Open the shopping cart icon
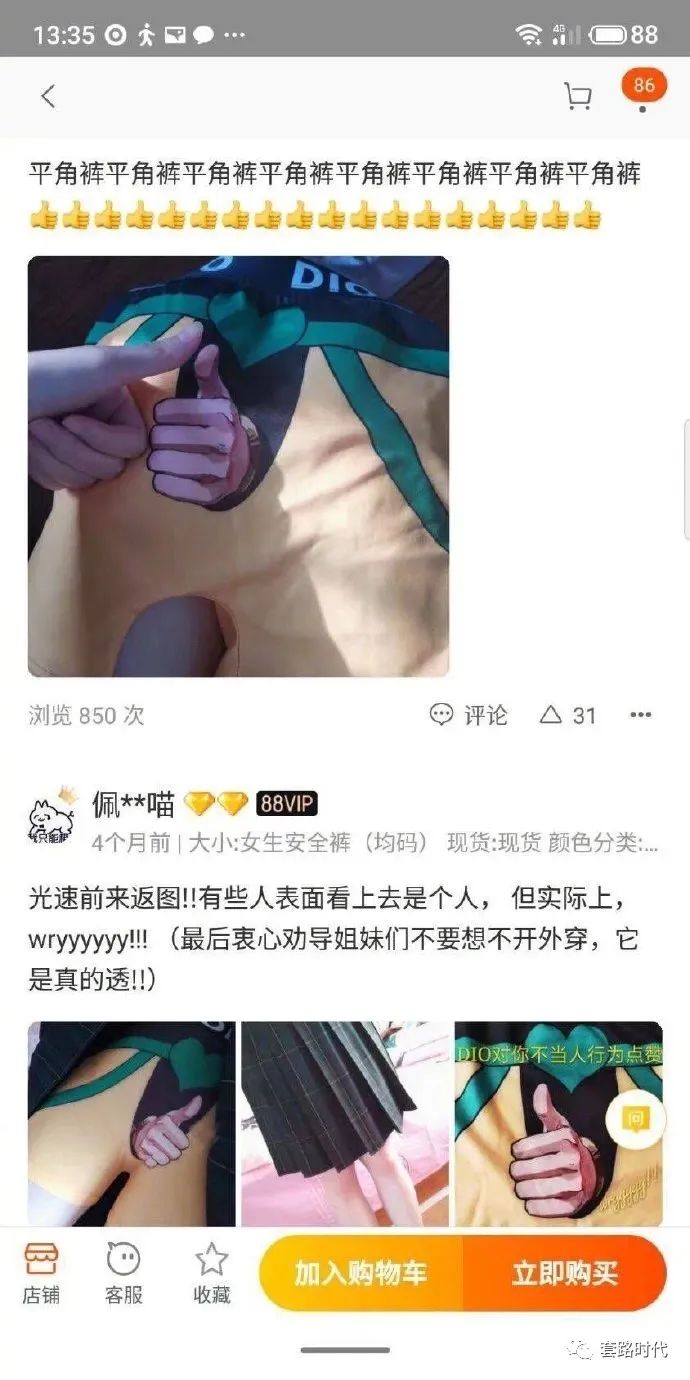Screen dimensions: 690x1380 (577, 96)
